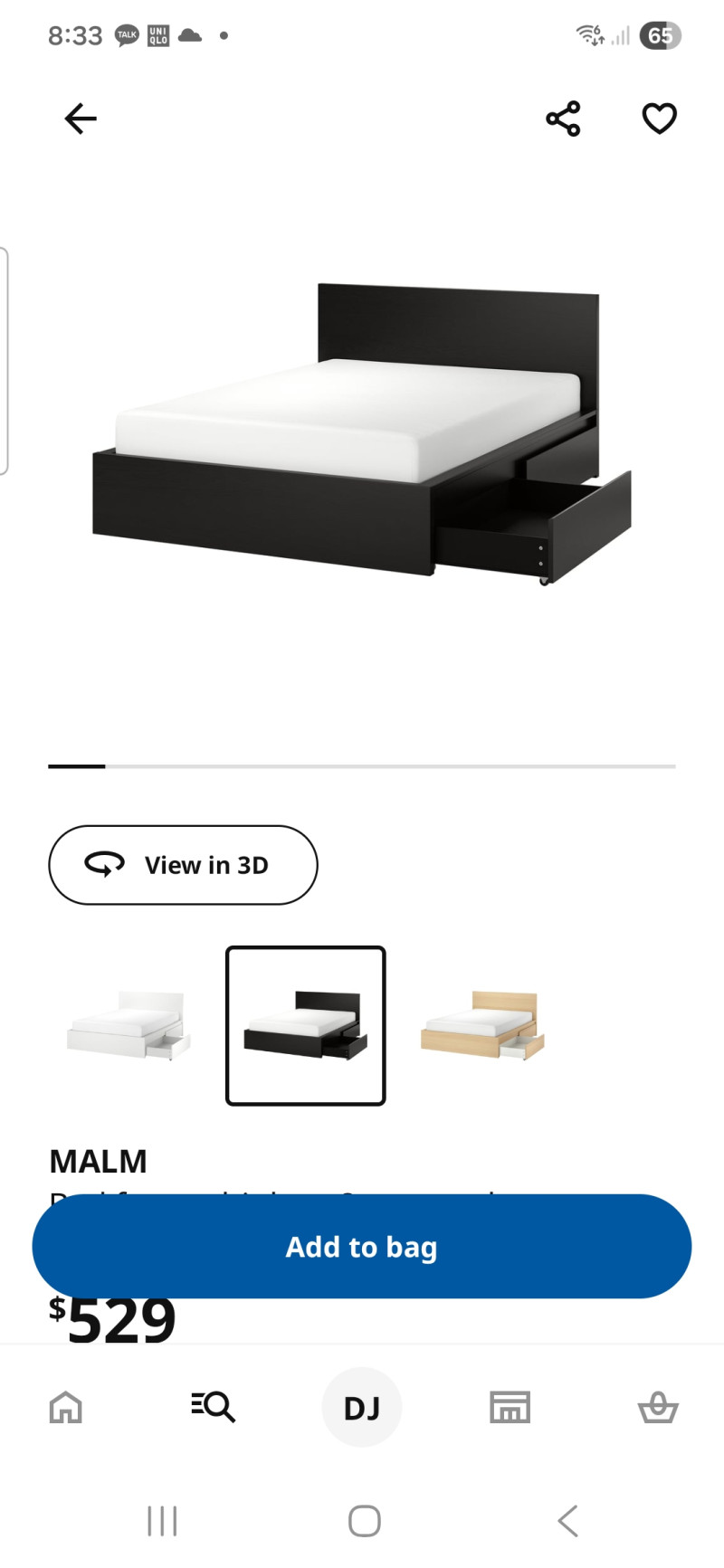Select the white bed frame variant
Viewport: 724px width, 1568px height.
tap(129, 1026)
